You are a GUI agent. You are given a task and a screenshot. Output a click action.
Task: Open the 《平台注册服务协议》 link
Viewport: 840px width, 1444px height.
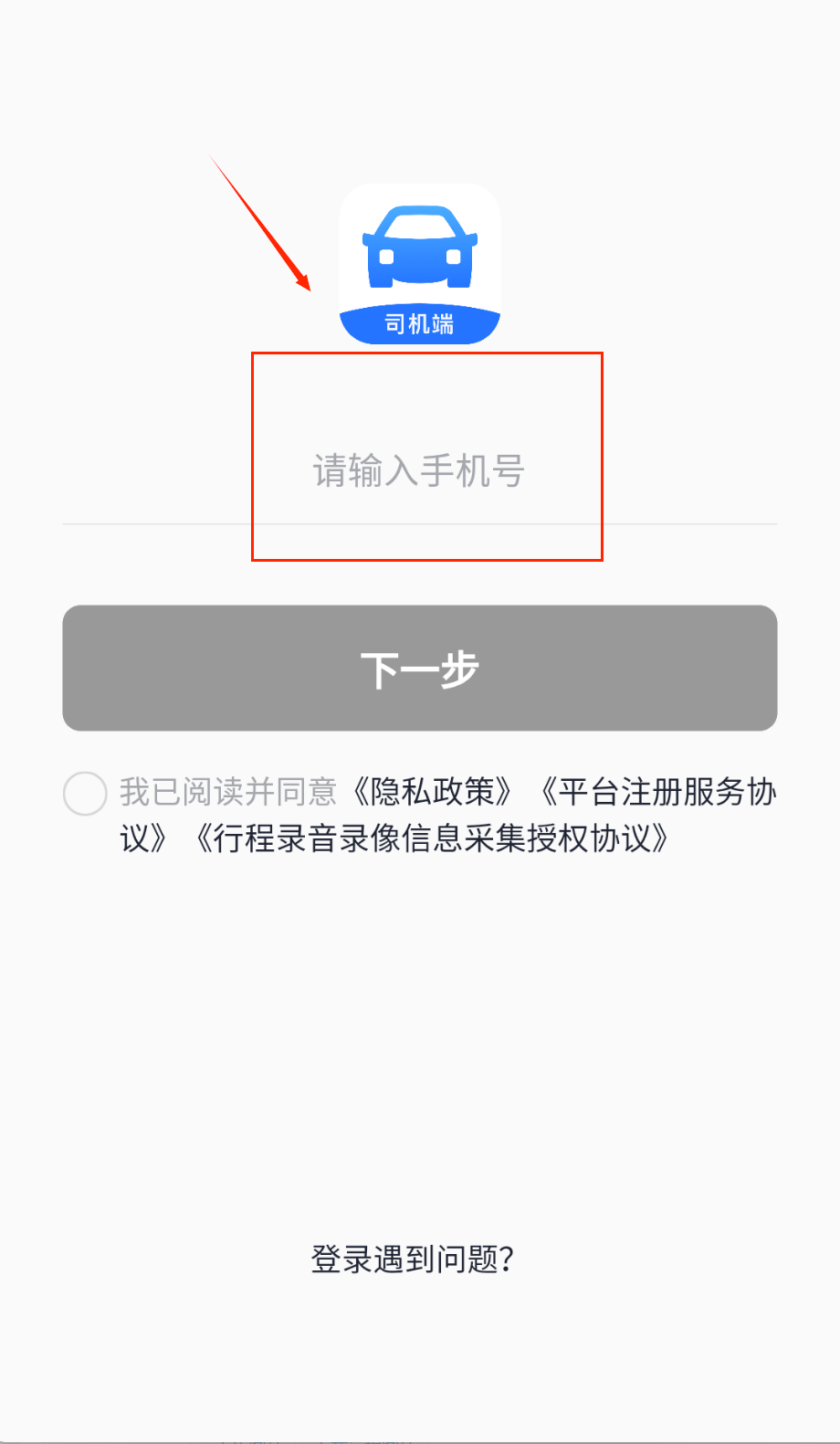tap(657, 792)
